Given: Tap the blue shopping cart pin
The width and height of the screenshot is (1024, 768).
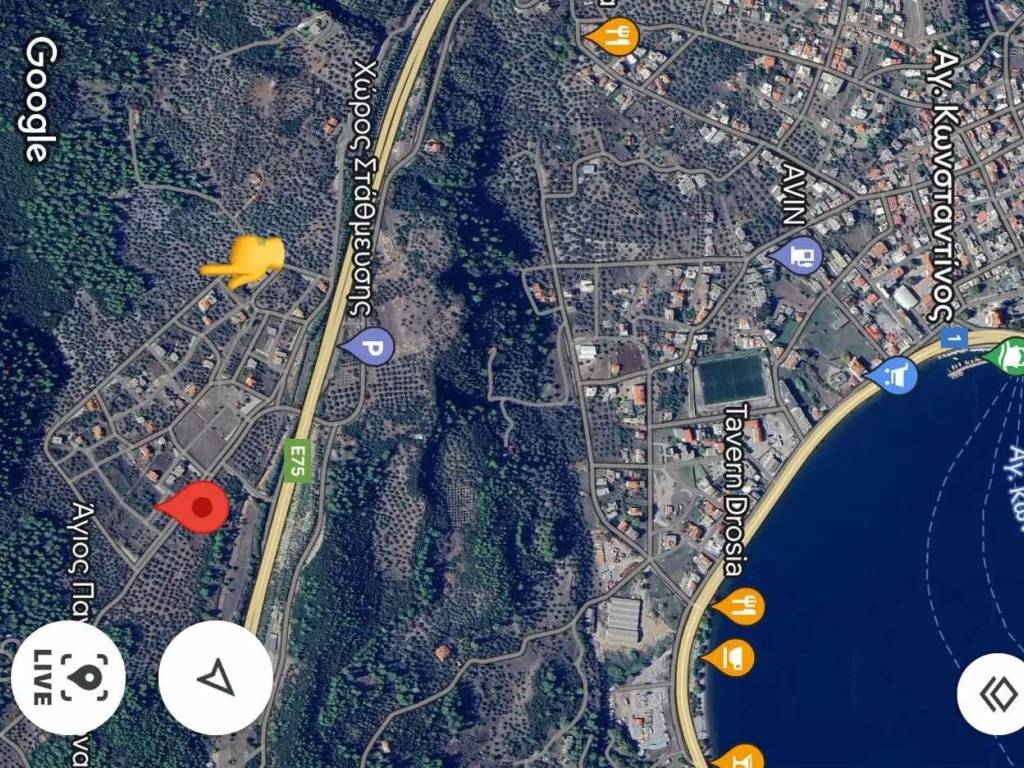Looking at the screenshot, I should click(895, 376).
